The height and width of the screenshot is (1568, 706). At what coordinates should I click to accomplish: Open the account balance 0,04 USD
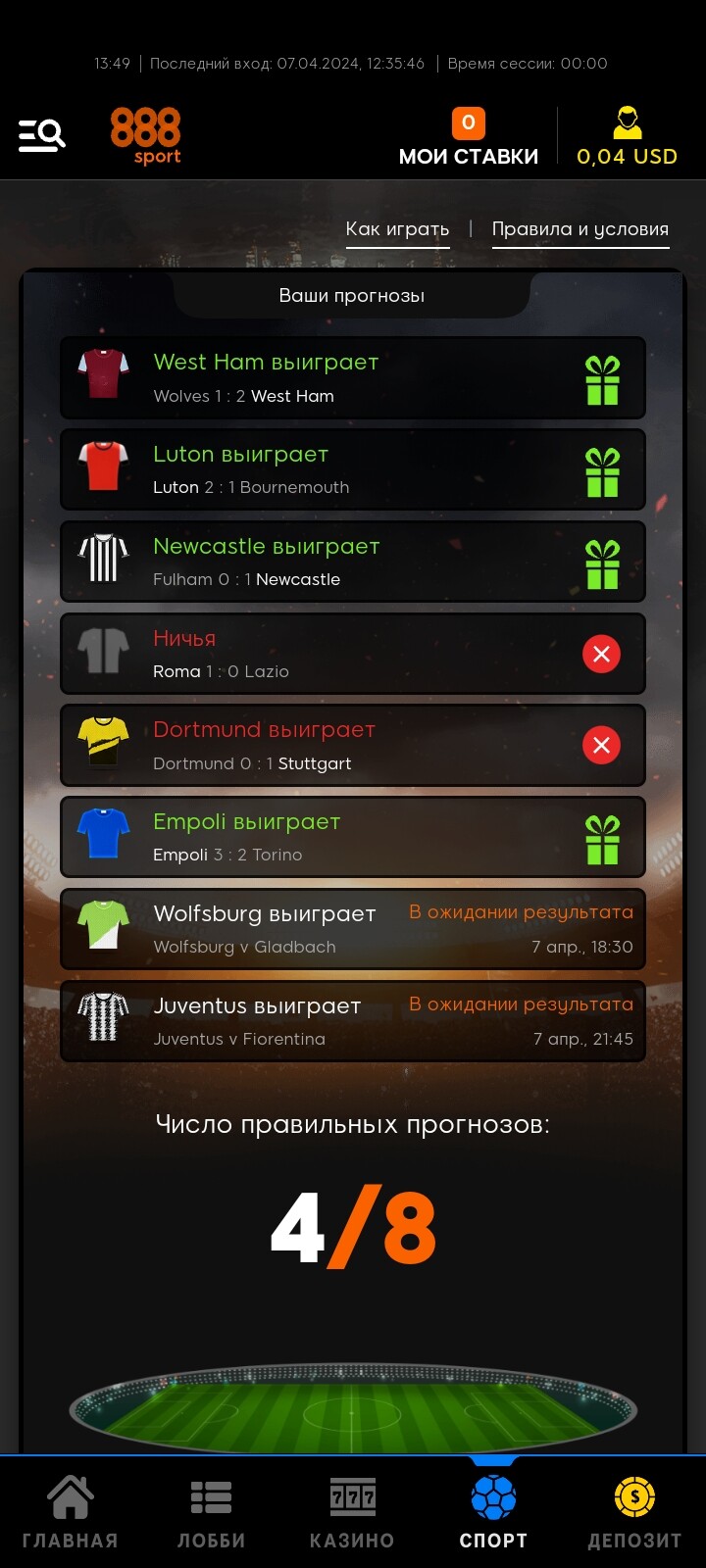(628, 137)
